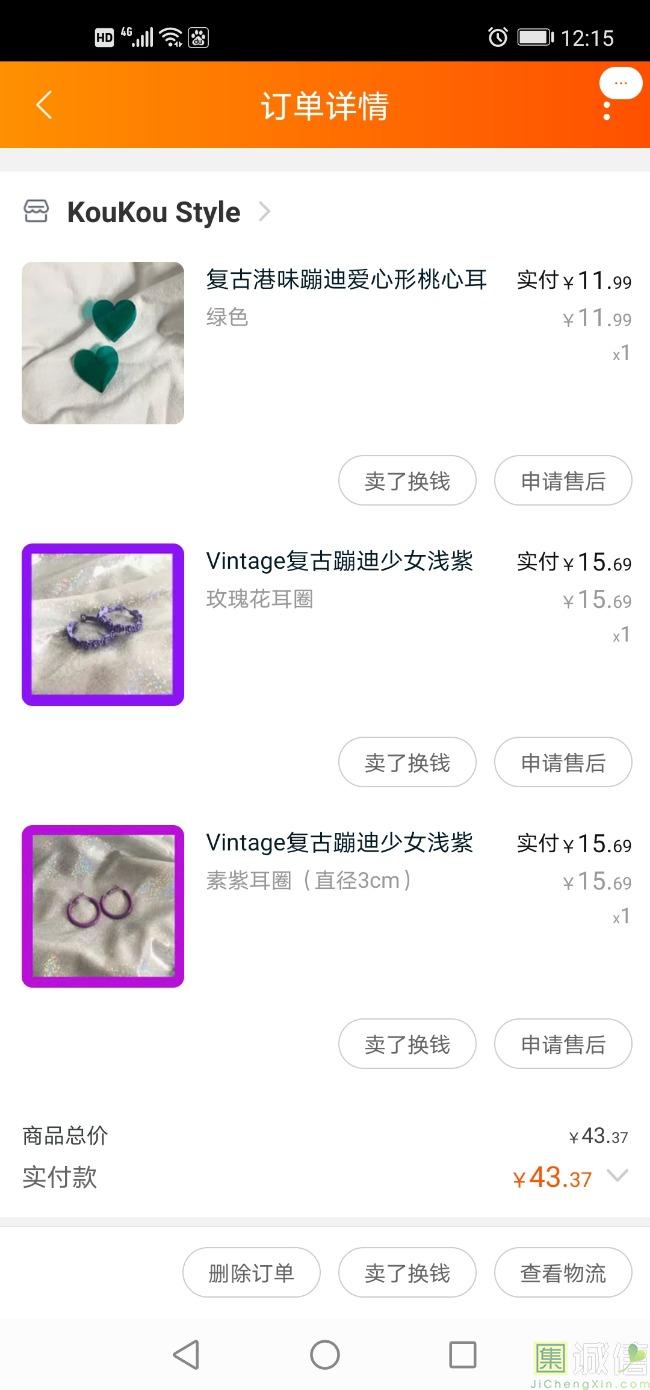Open the overflow menu in the header
This screenshot has height=1390, width=650.
pyautogui.click(x=607, y=108)
